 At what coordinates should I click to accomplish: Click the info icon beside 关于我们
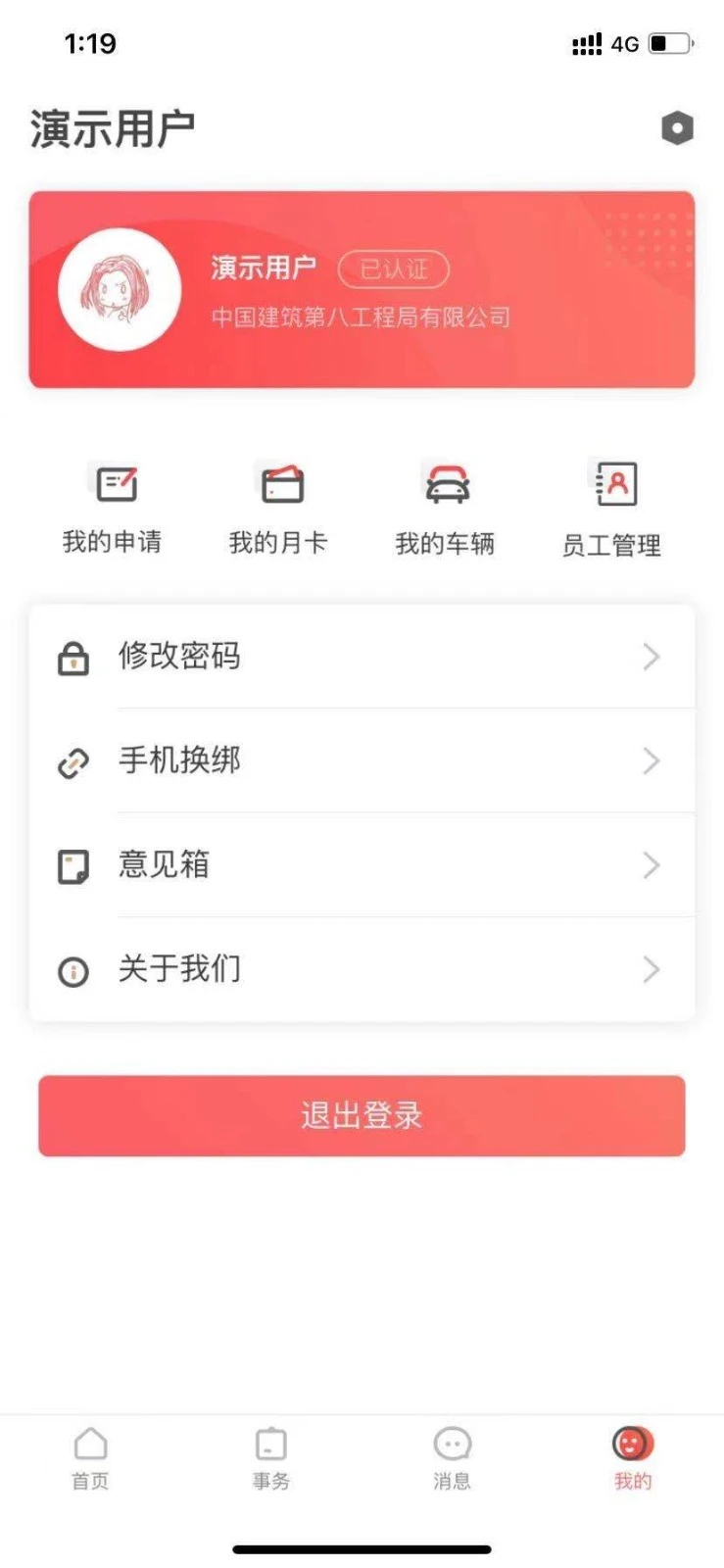tap(73, 969)
